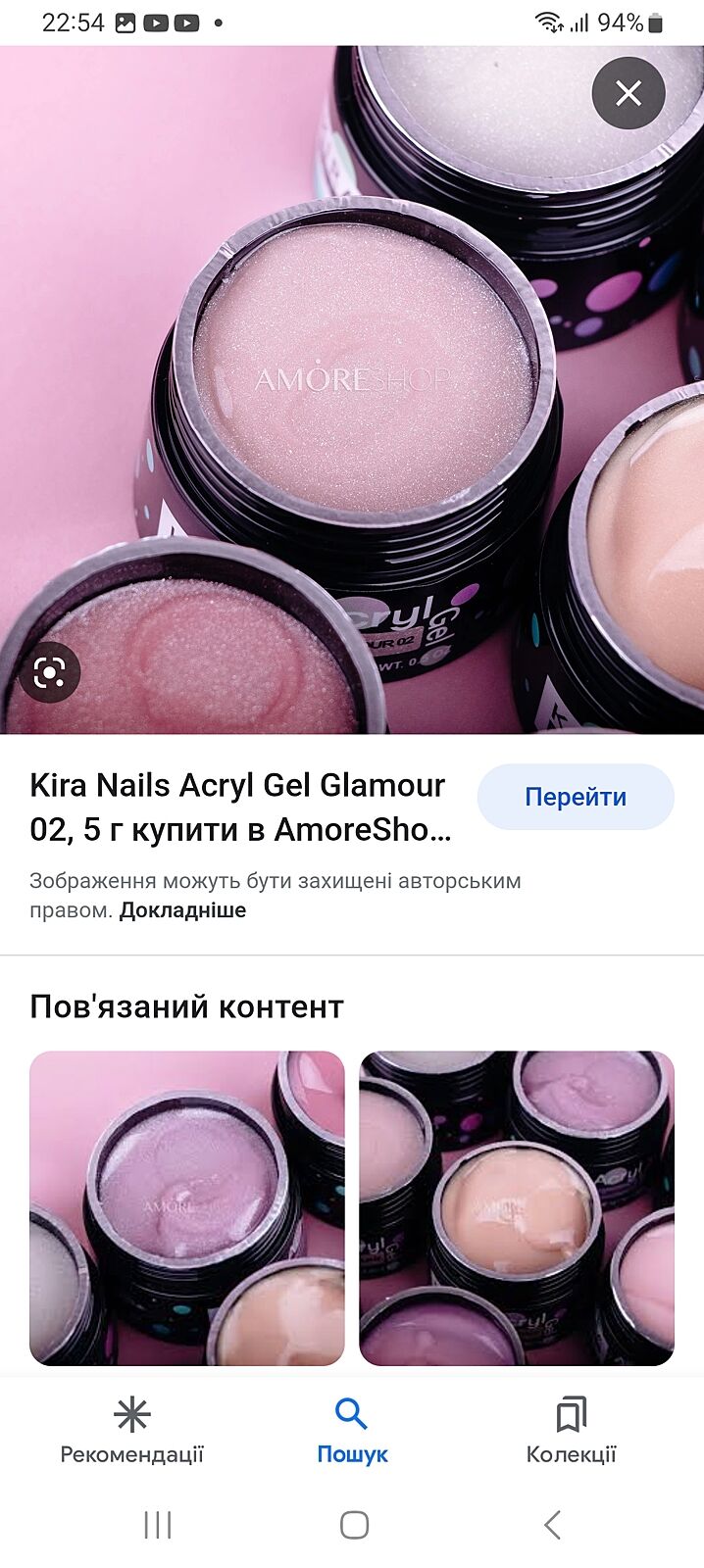Viewport: 704px width, 1568px height.
Task: Show recent apps from the navigation bar
Action: 157,1525
